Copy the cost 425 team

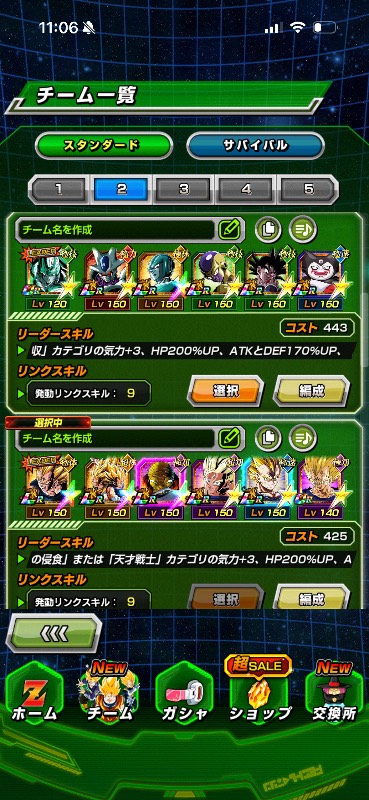tap(268, 438)
